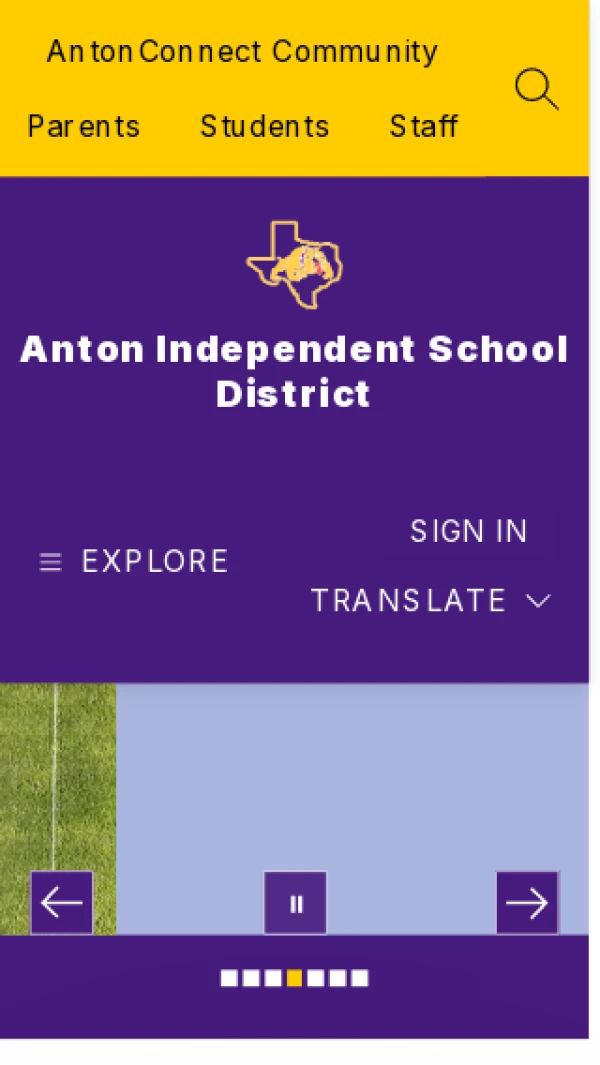The height and width of the screenshot is (1065, 600).
Task: Show the previous slide in the carousel
Action: click(61, 903)
